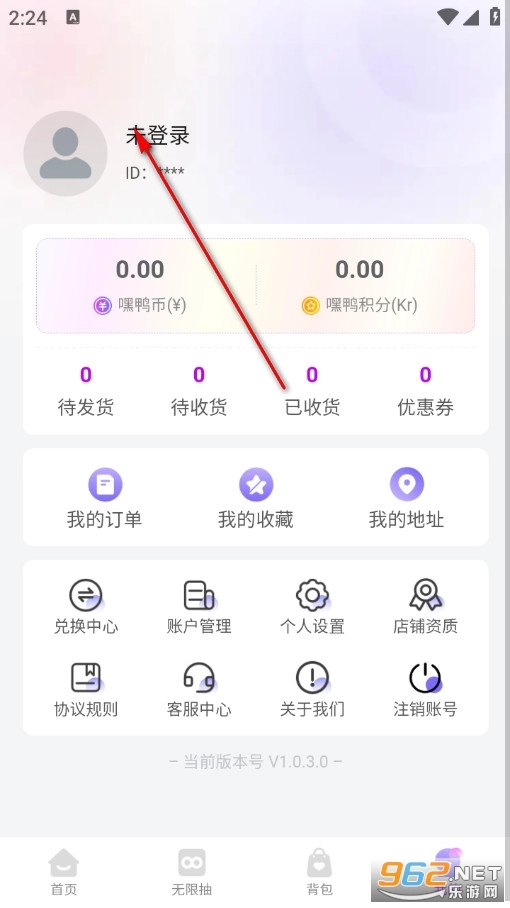The image size is (510, 908).
Task: Open 待发货 orders
Action: [86, 391]
